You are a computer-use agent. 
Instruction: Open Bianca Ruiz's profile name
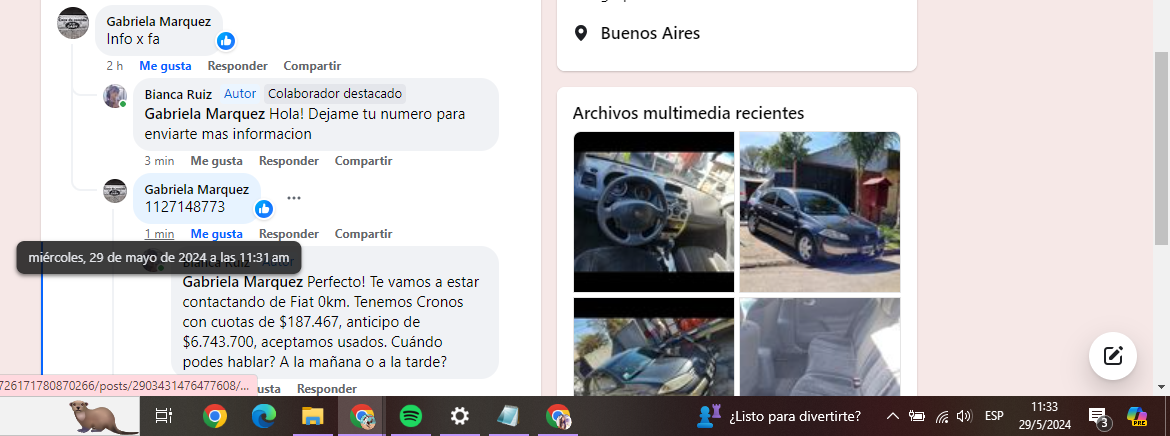coord(178,94)
